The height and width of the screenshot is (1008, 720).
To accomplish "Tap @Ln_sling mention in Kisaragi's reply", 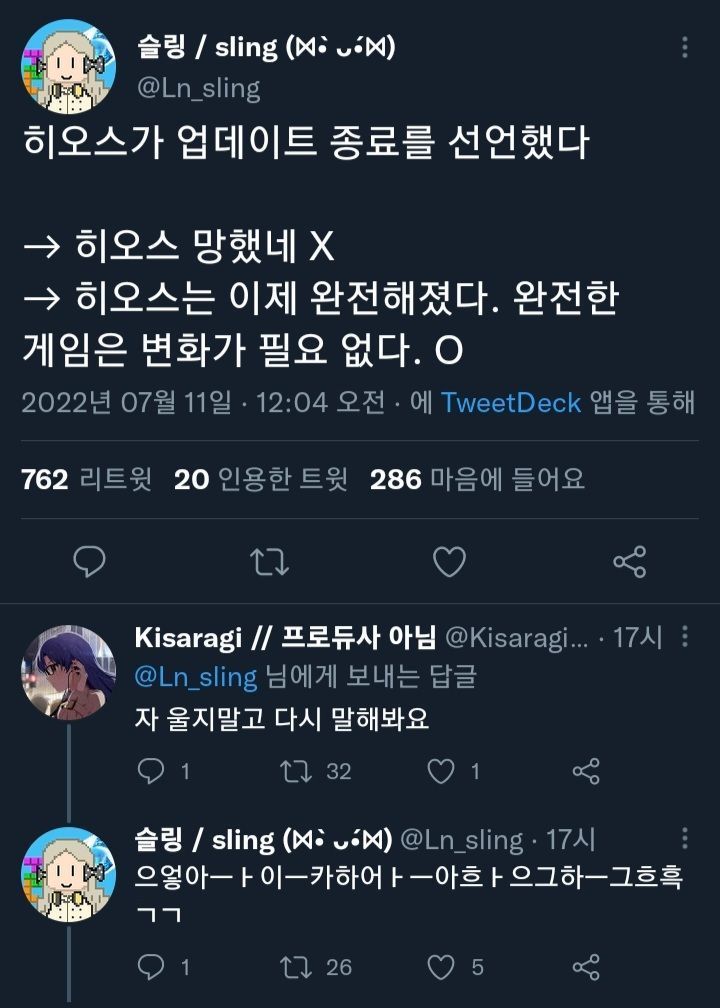I will pyautogui.click(x=196, y=677).
